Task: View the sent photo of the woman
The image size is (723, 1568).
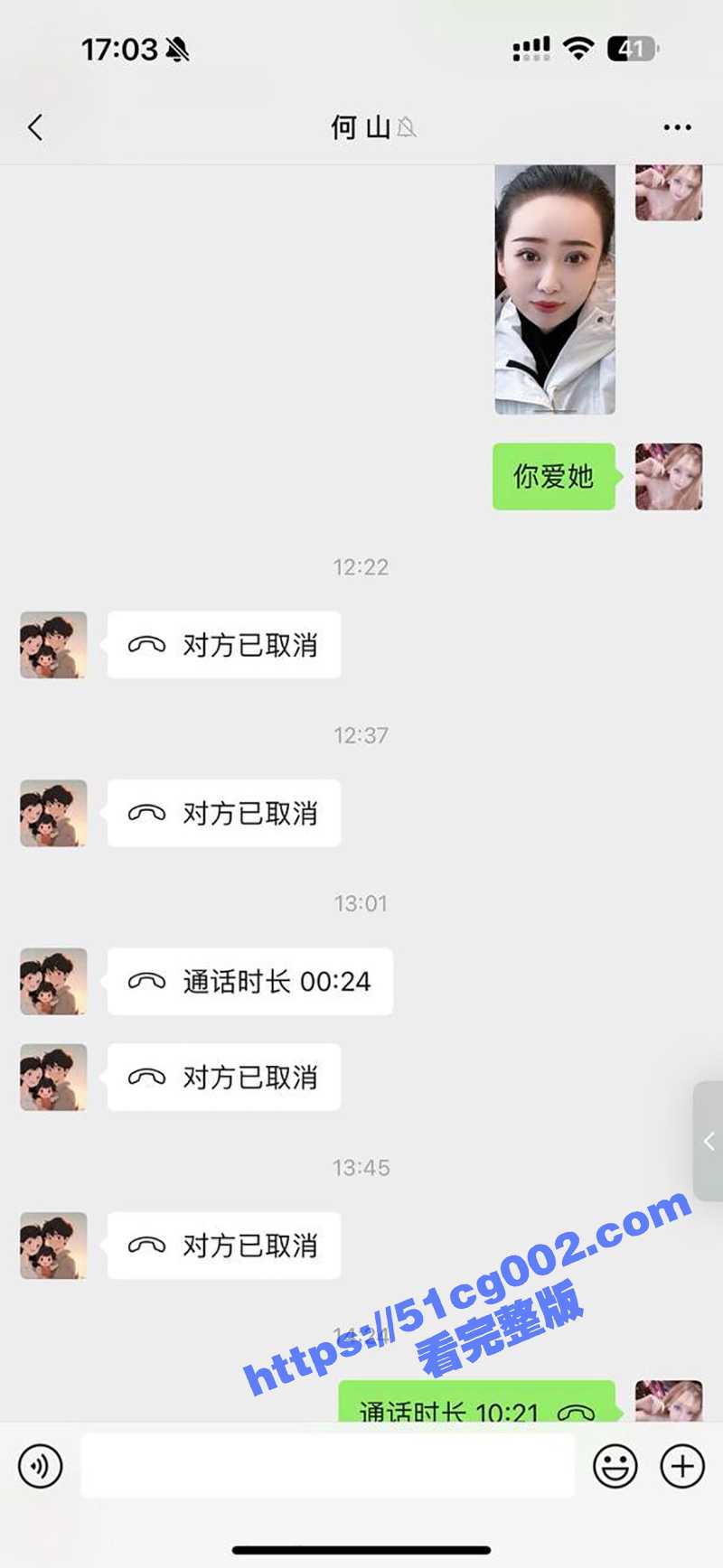Action: 555,289
